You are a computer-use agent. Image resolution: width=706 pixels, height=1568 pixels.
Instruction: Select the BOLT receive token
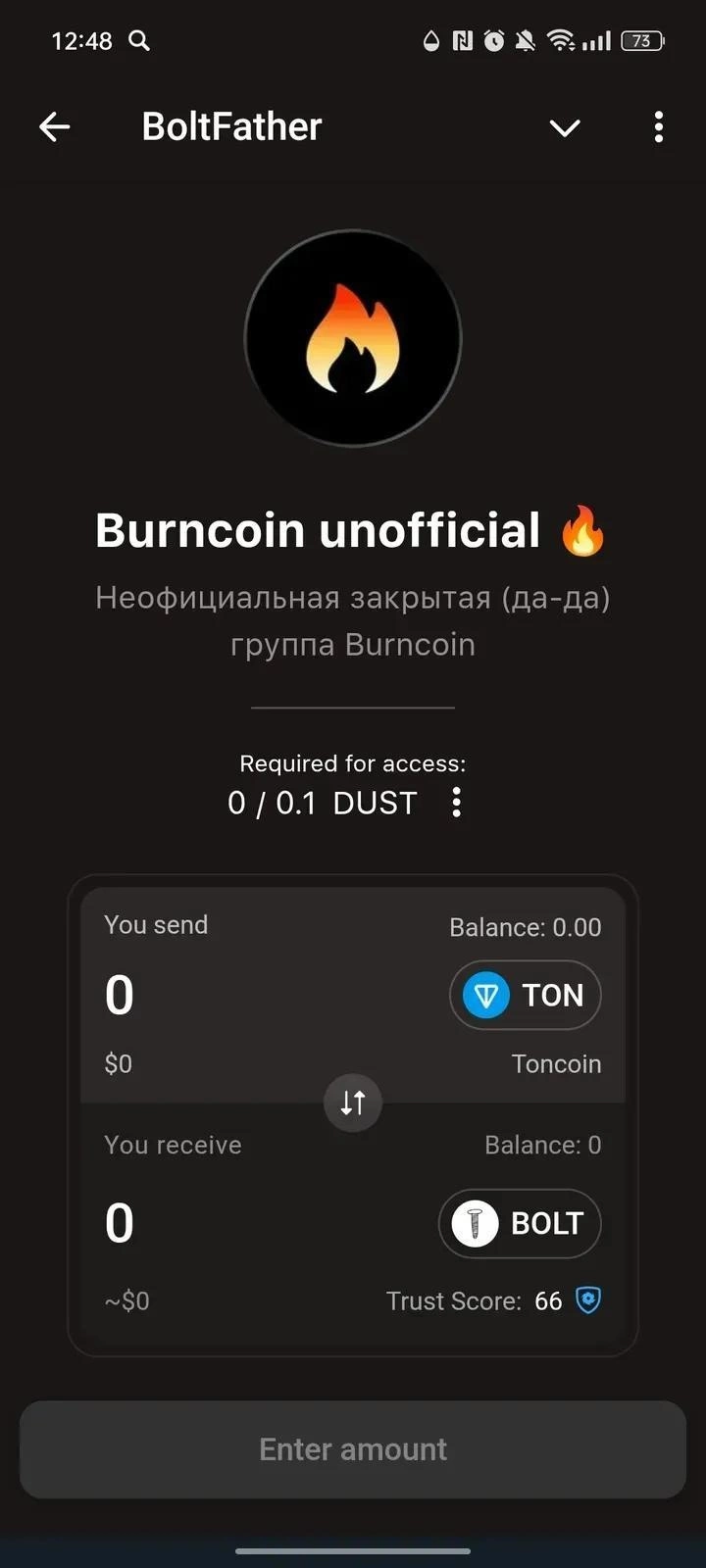[520, 1223]
